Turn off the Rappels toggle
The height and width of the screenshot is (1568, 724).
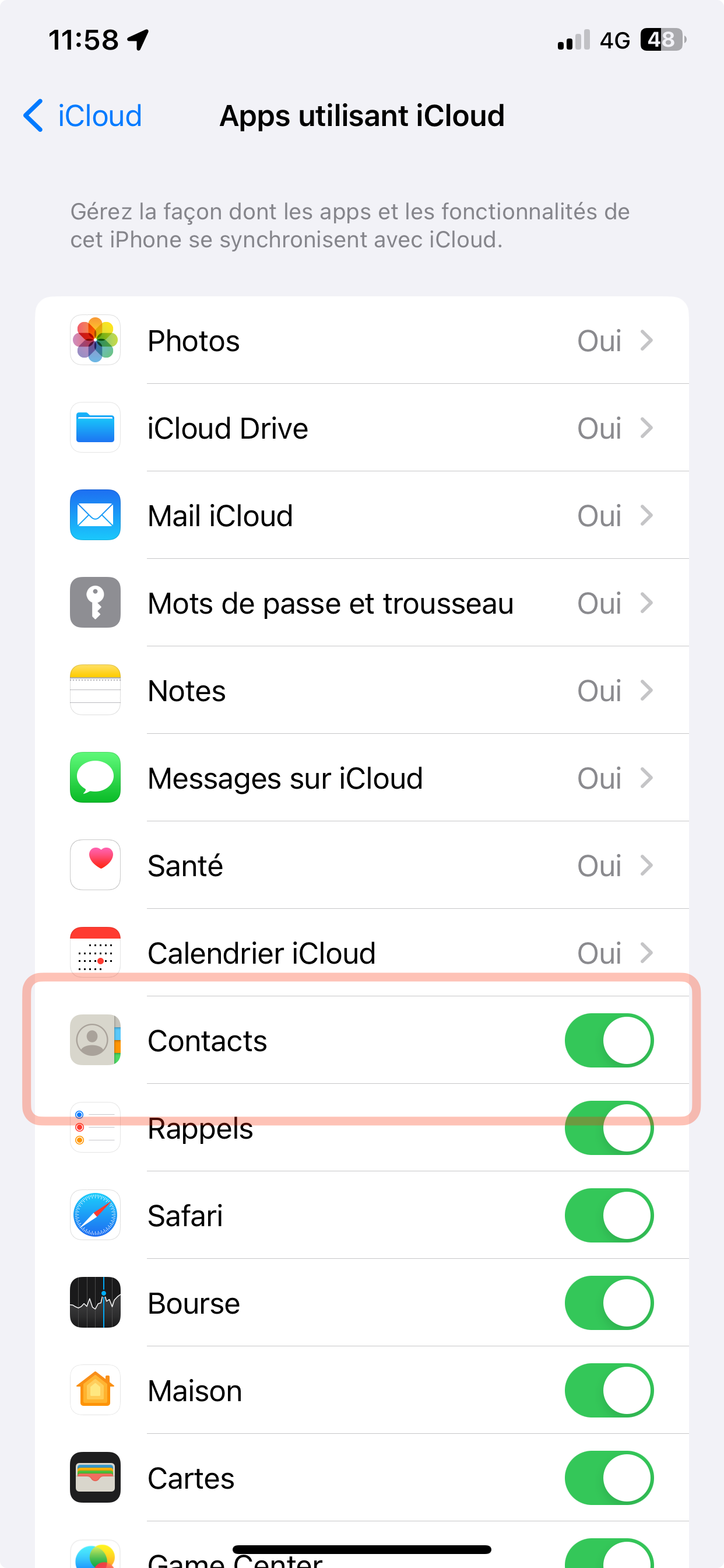(609, 1128)
